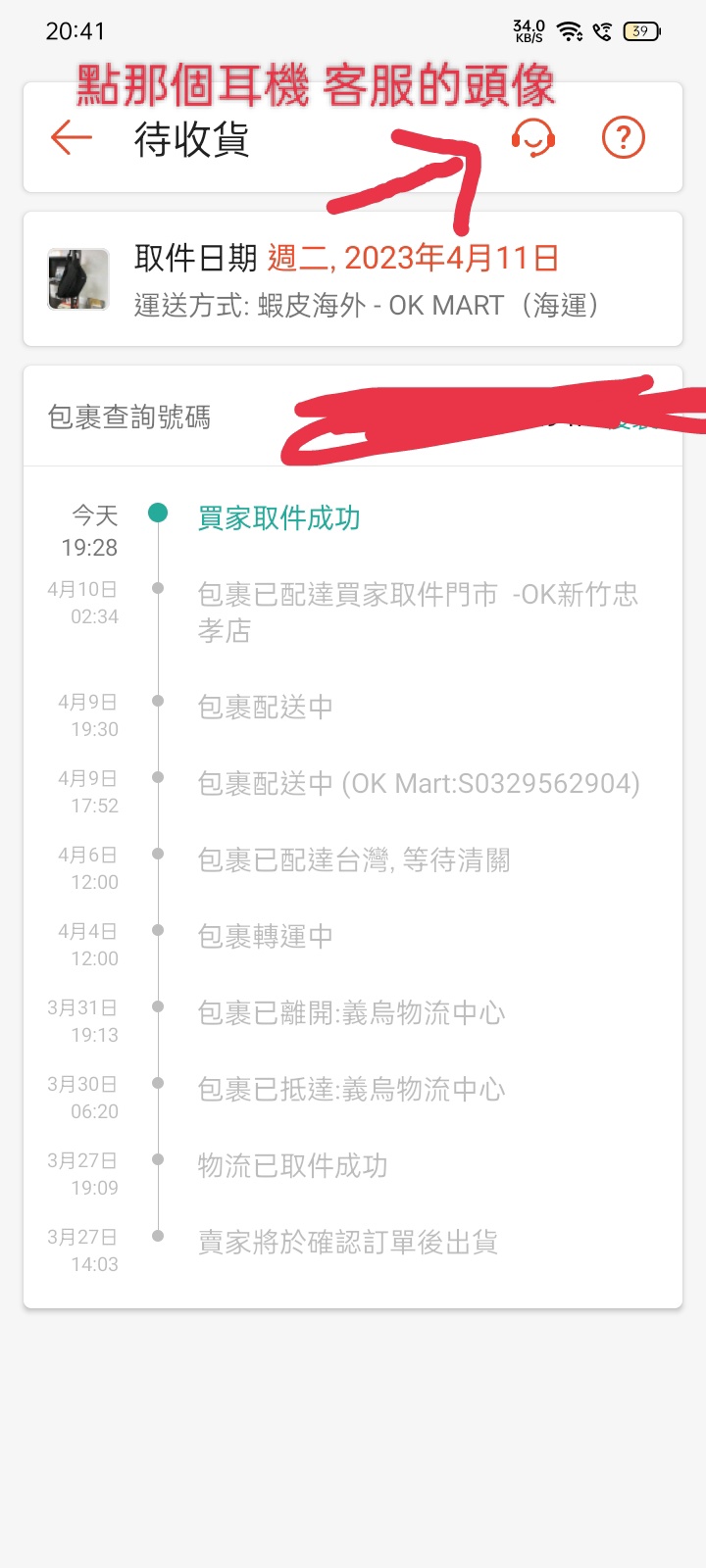The width and height of the screenshot is (706, 1568).
Task: Open customer service headset chat
Action: [533, 138]
